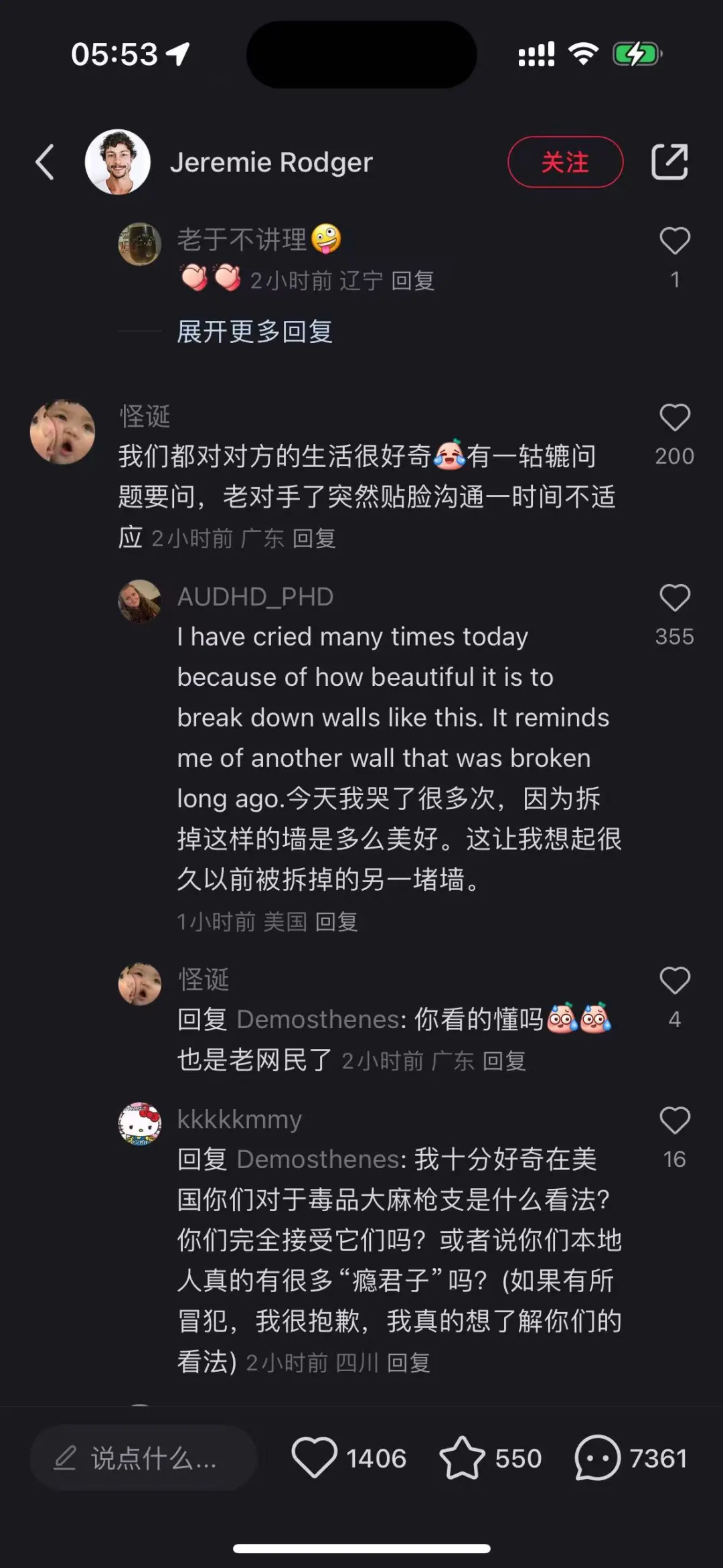Like AUDHD_PHD's comment
The image size is (723, 1568).
pyautogui.click(x=674, y=599)
